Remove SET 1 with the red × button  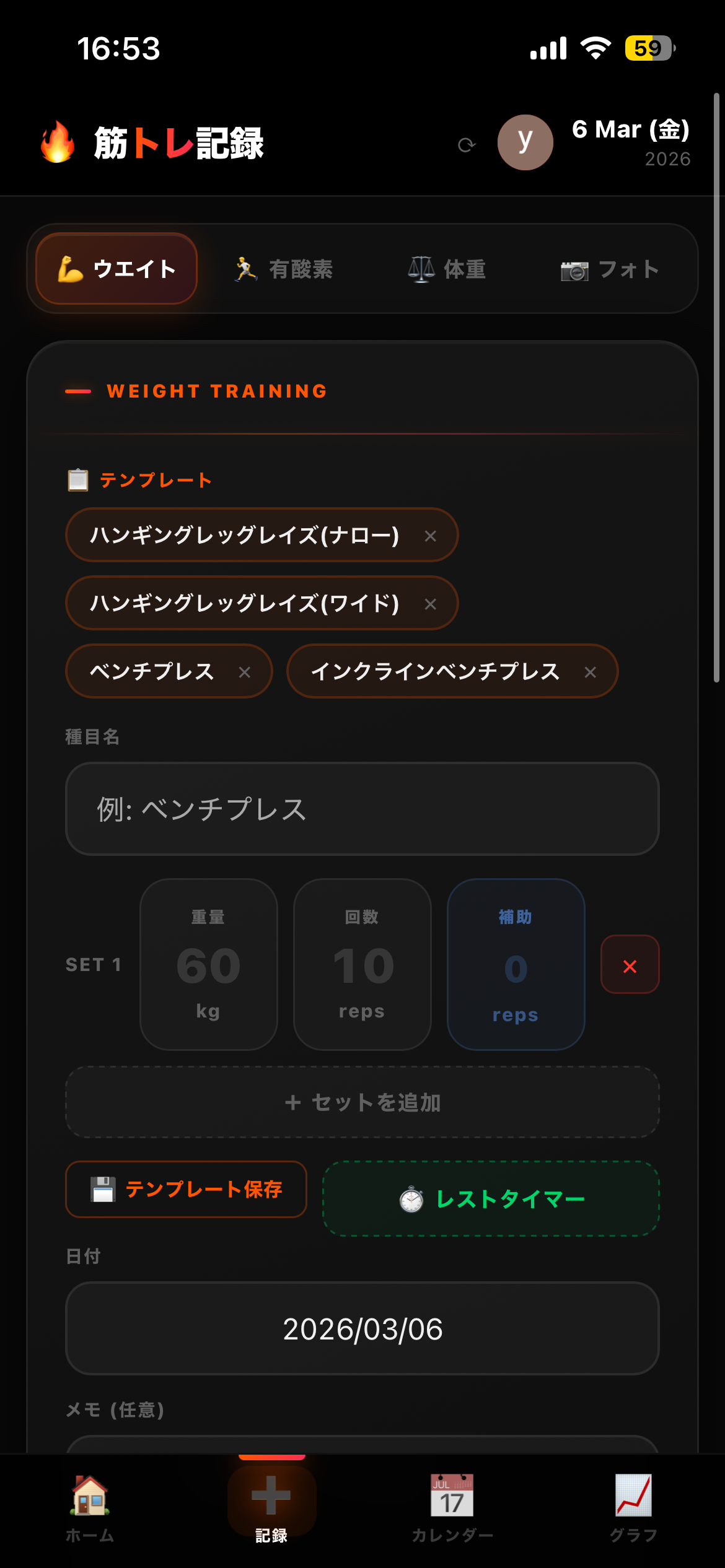[x=630, y=964]
